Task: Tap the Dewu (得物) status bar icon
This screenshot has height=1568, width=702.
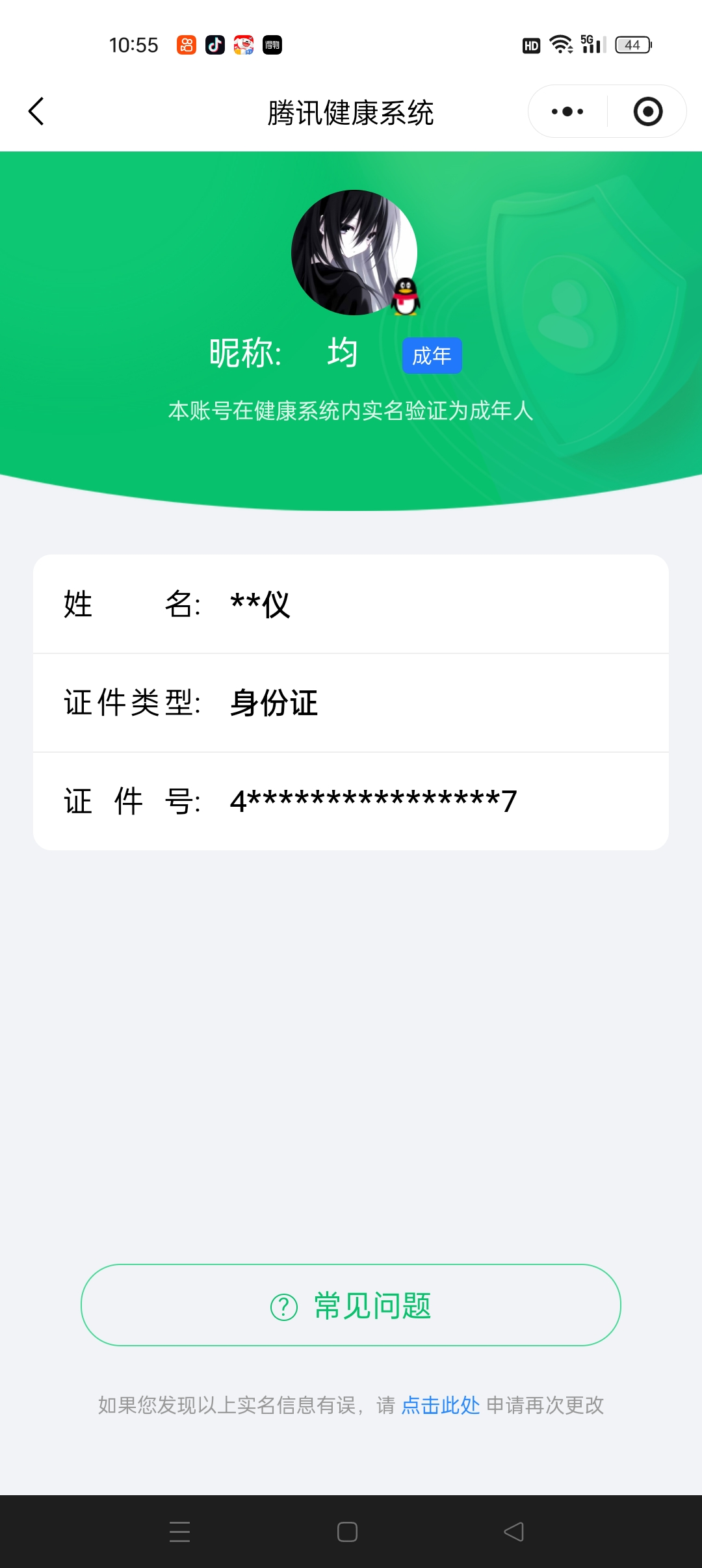Action: (x=273, y=44)
